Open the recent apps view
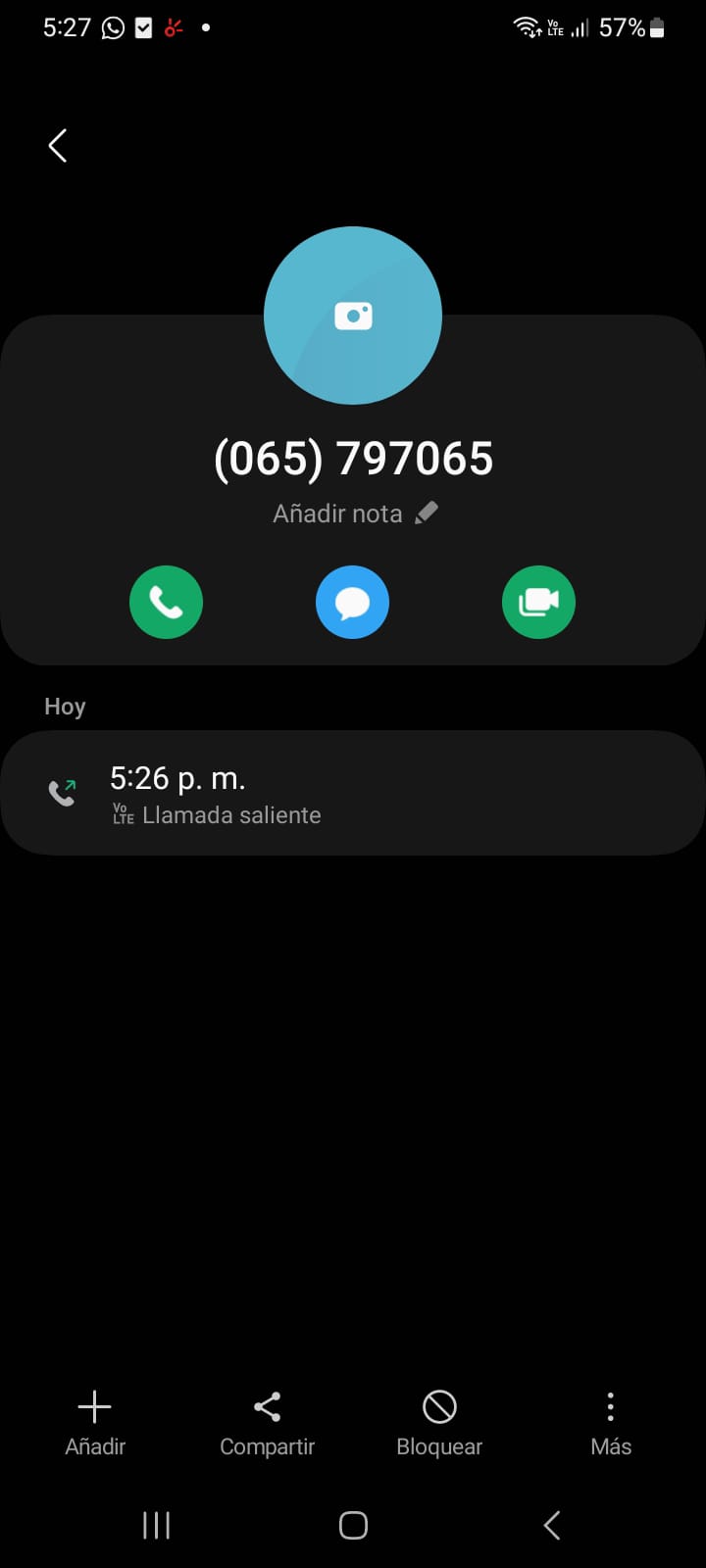 tap(156, 1525)
